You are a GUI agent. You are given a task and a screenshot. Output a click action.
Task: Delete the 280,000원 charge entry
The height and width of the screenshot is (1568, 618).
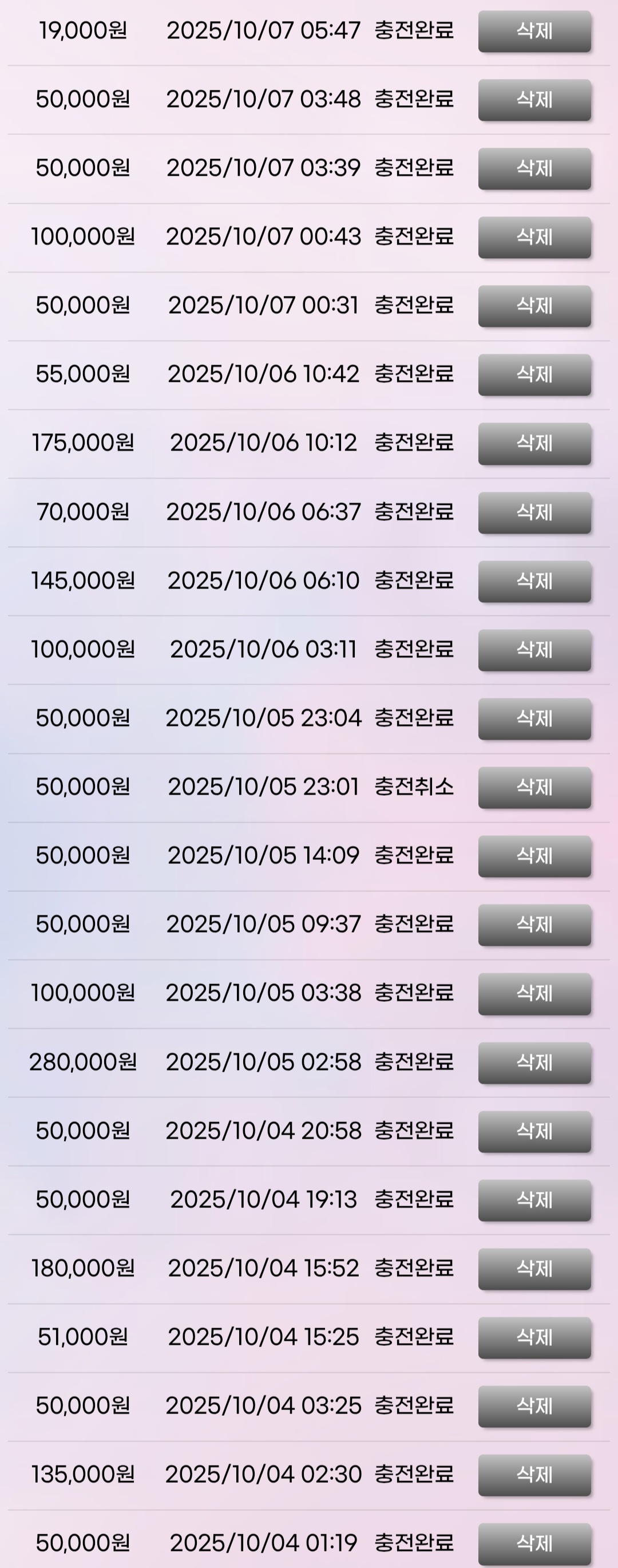point(534,1063)
